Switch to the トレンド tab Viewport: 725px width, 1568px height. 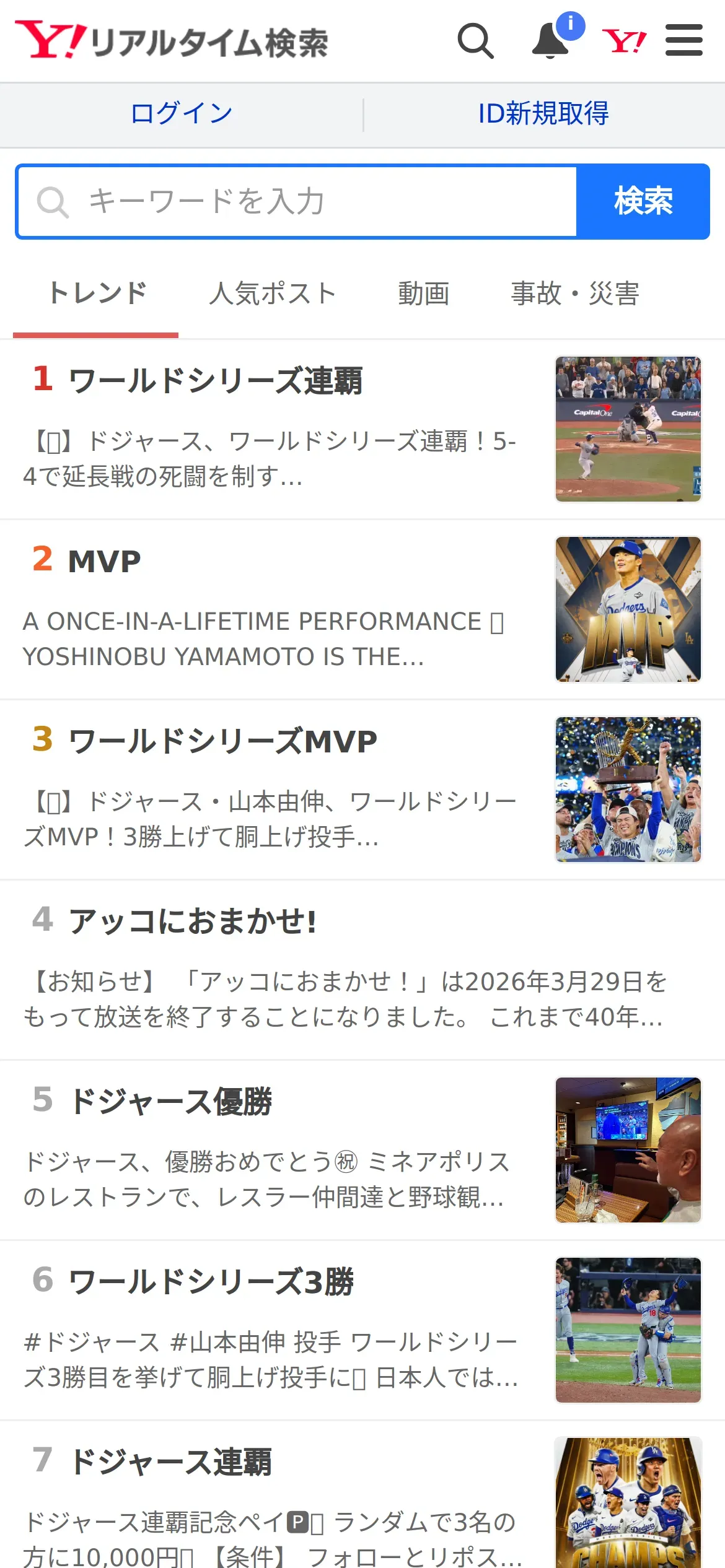coord(97,294)
